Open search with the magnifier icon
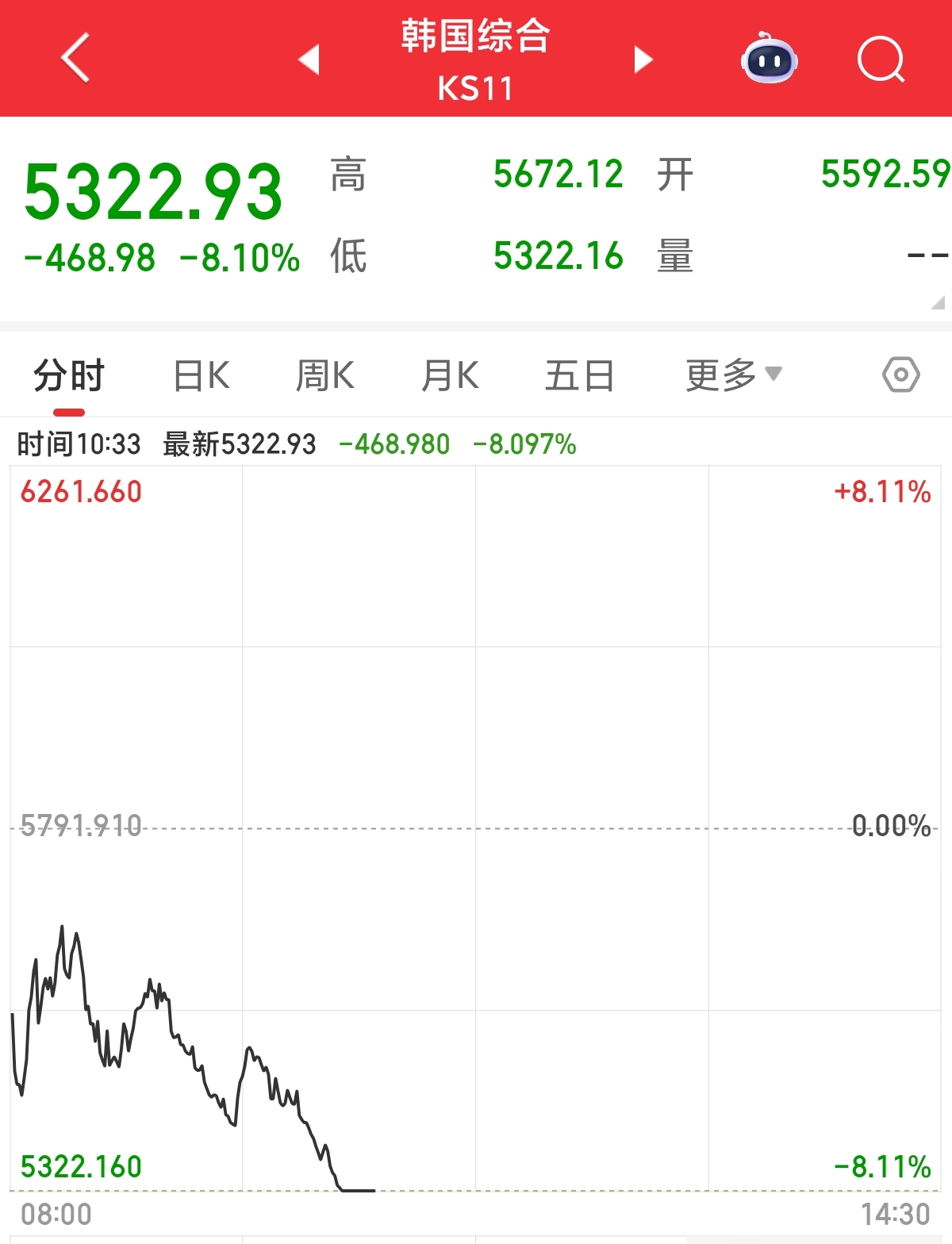Viewport: 952px width, 1244px height. [x=881, y=59]
